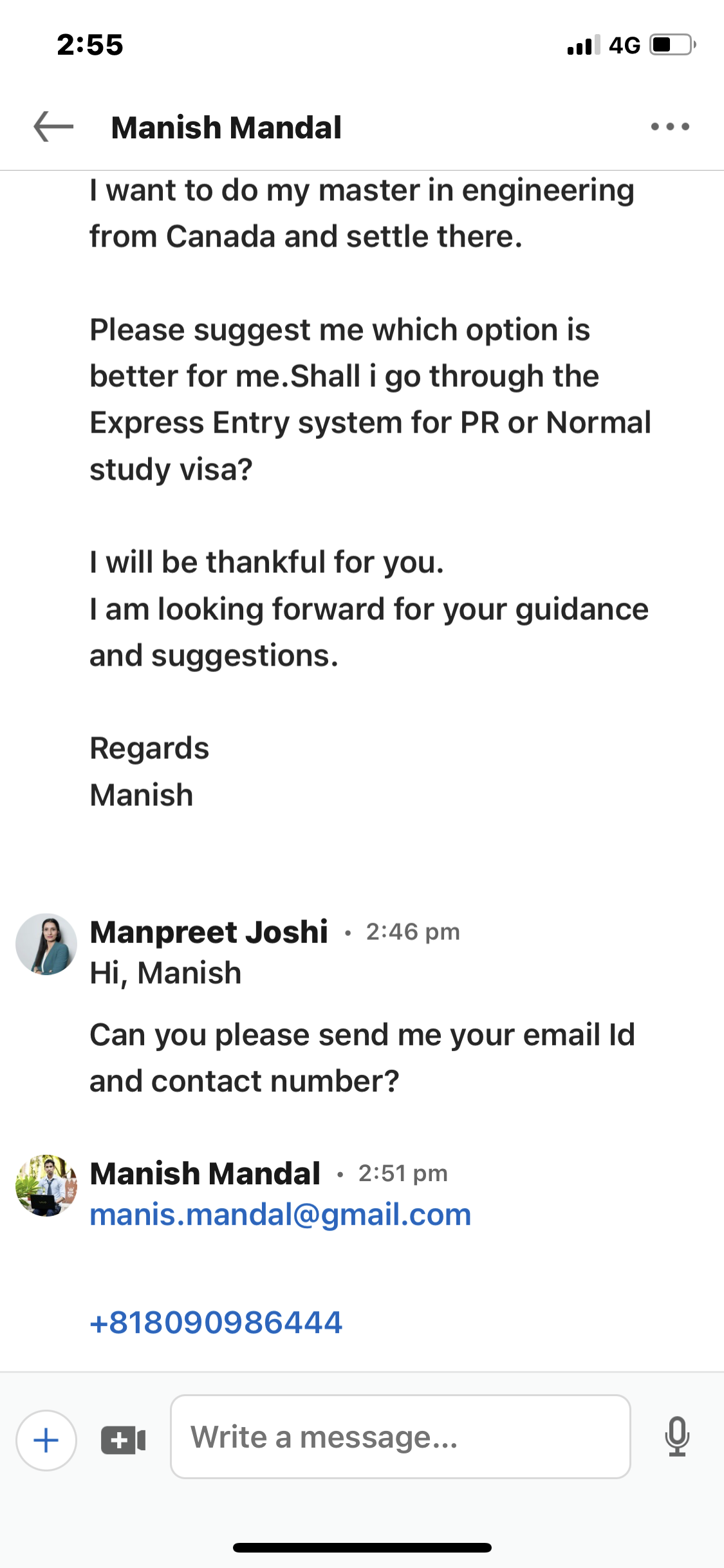Screen dimensions: 724x1568
Task: Record a voice message with microphone
Action: 677,1437
